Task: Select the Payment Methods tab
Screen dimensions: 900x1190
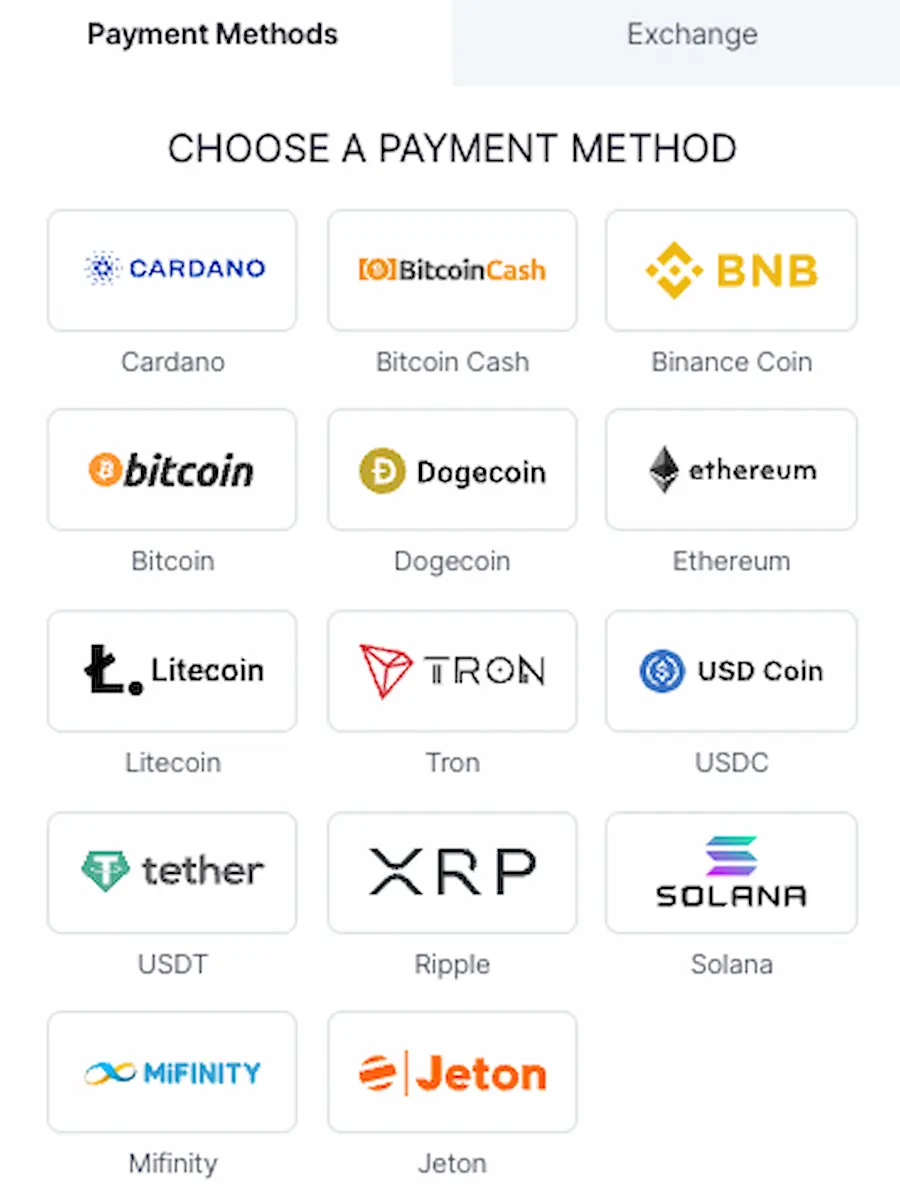Action: pyautogui.click(x=212, y=35)
